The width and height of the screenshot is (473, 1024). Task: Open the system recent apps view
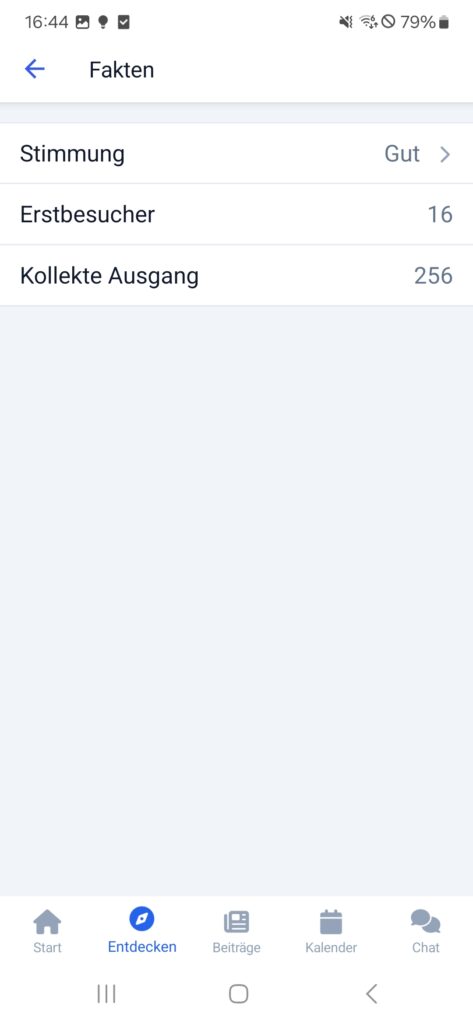coord(106,994)
